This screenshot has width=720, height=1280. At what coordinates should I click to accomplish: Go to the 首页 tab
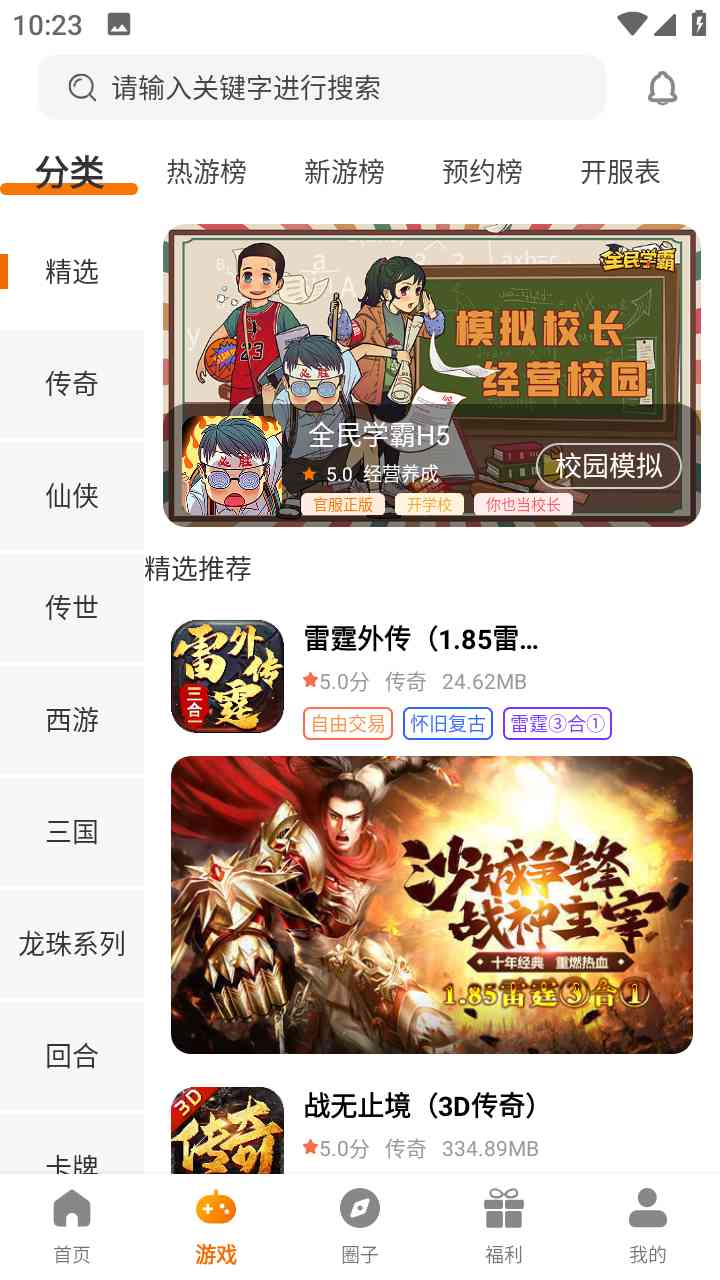pos(72,1225)
